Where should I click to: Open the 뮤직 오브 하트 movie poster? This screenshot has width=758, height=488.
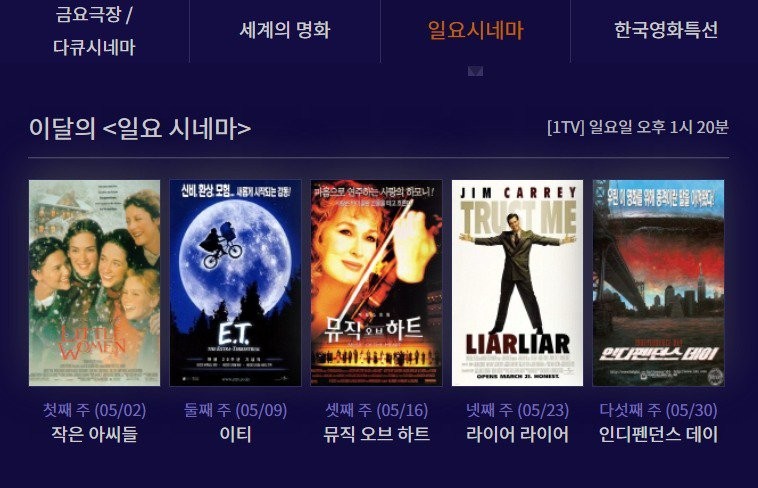coord(376,283)
